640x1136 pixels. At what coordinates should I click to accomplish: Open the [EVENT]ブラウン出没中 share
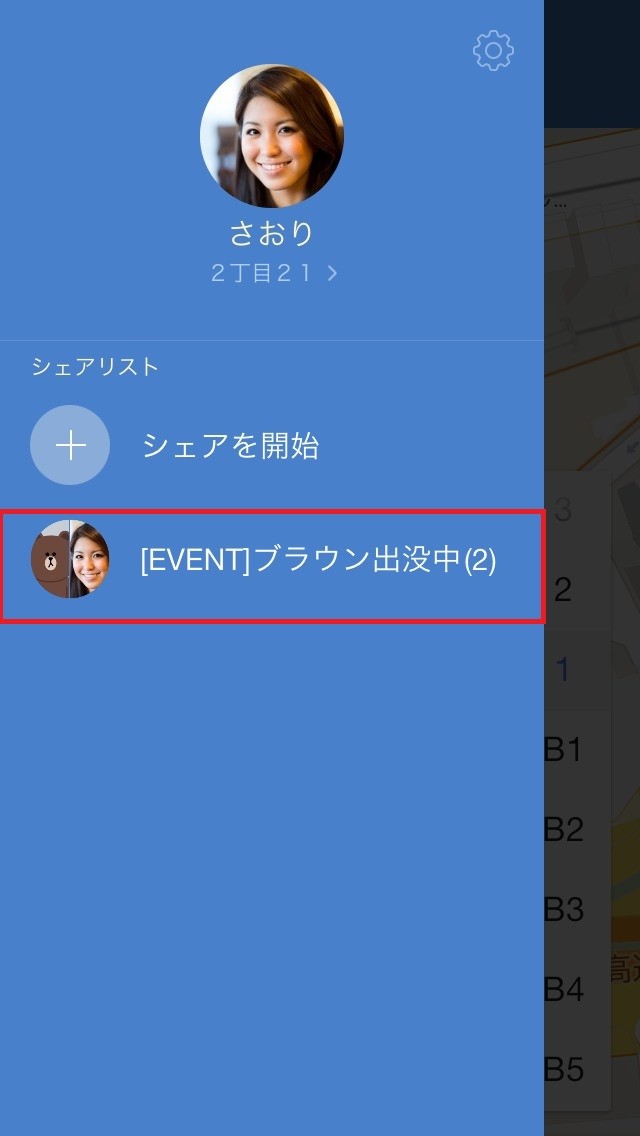click(272, 565)
